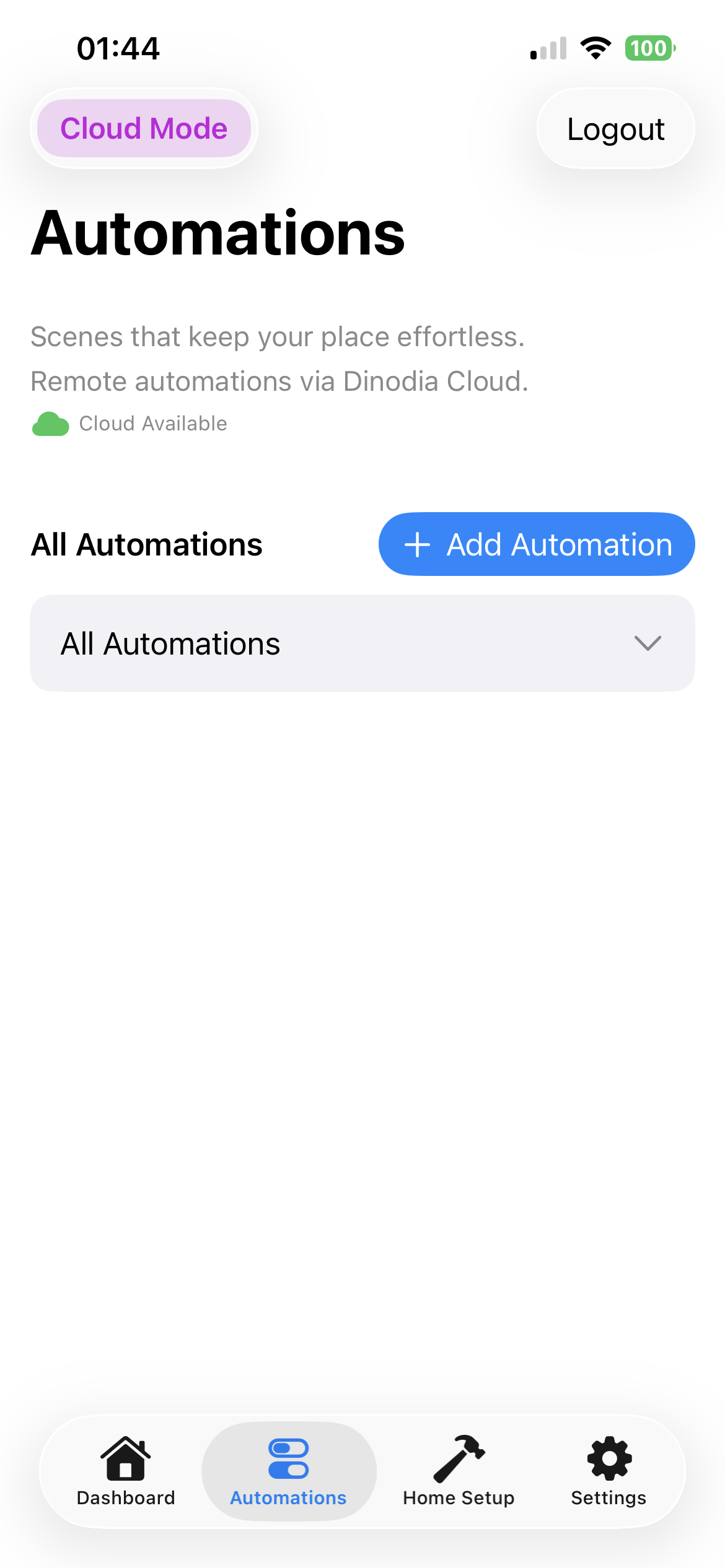Screen dimensions: 725x1568
Task: Go to the Settings tab
Action: pos(609,1471)
